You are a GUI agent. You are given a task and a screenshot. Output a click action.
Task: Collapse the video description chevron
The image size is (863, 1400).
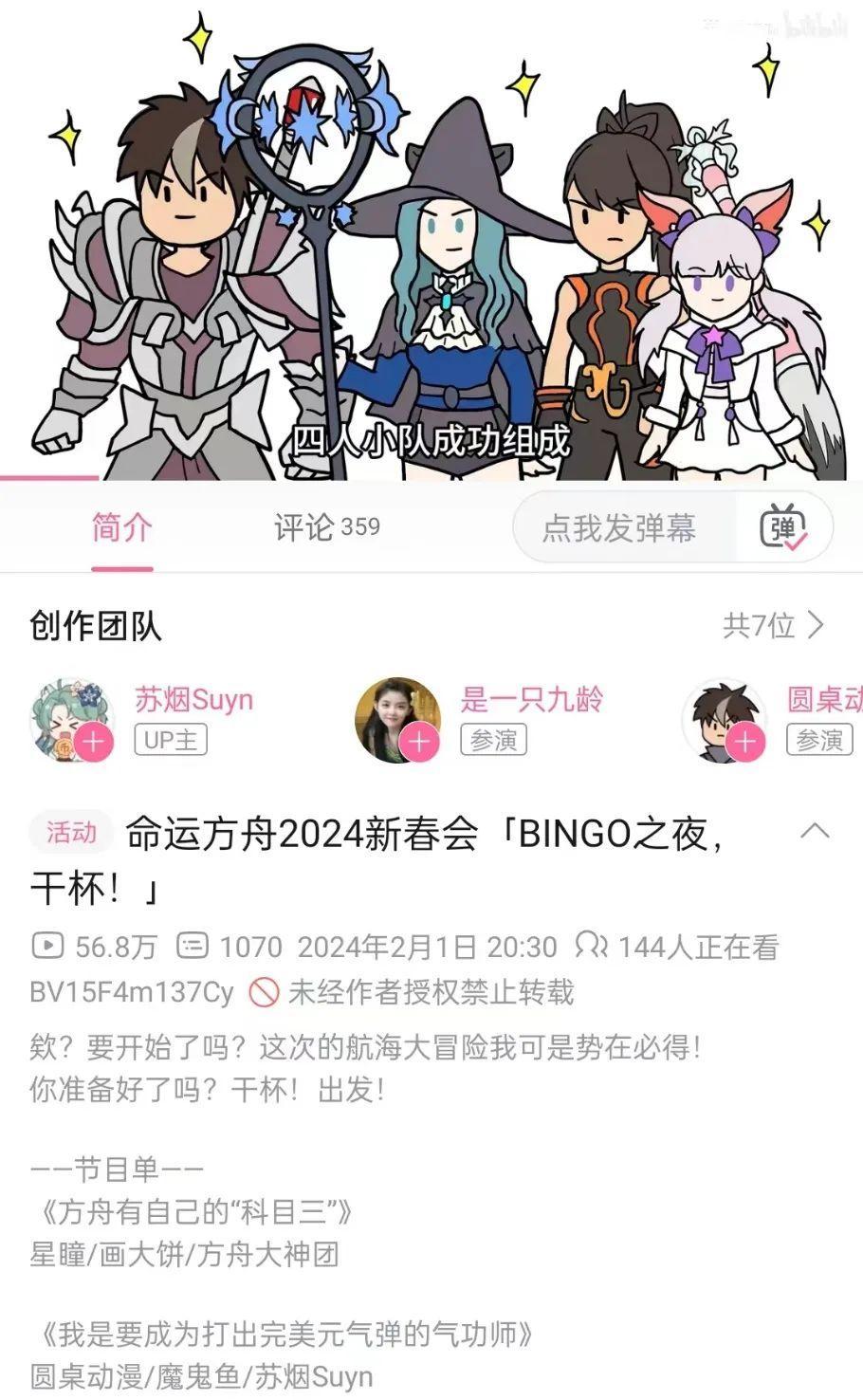815,832
